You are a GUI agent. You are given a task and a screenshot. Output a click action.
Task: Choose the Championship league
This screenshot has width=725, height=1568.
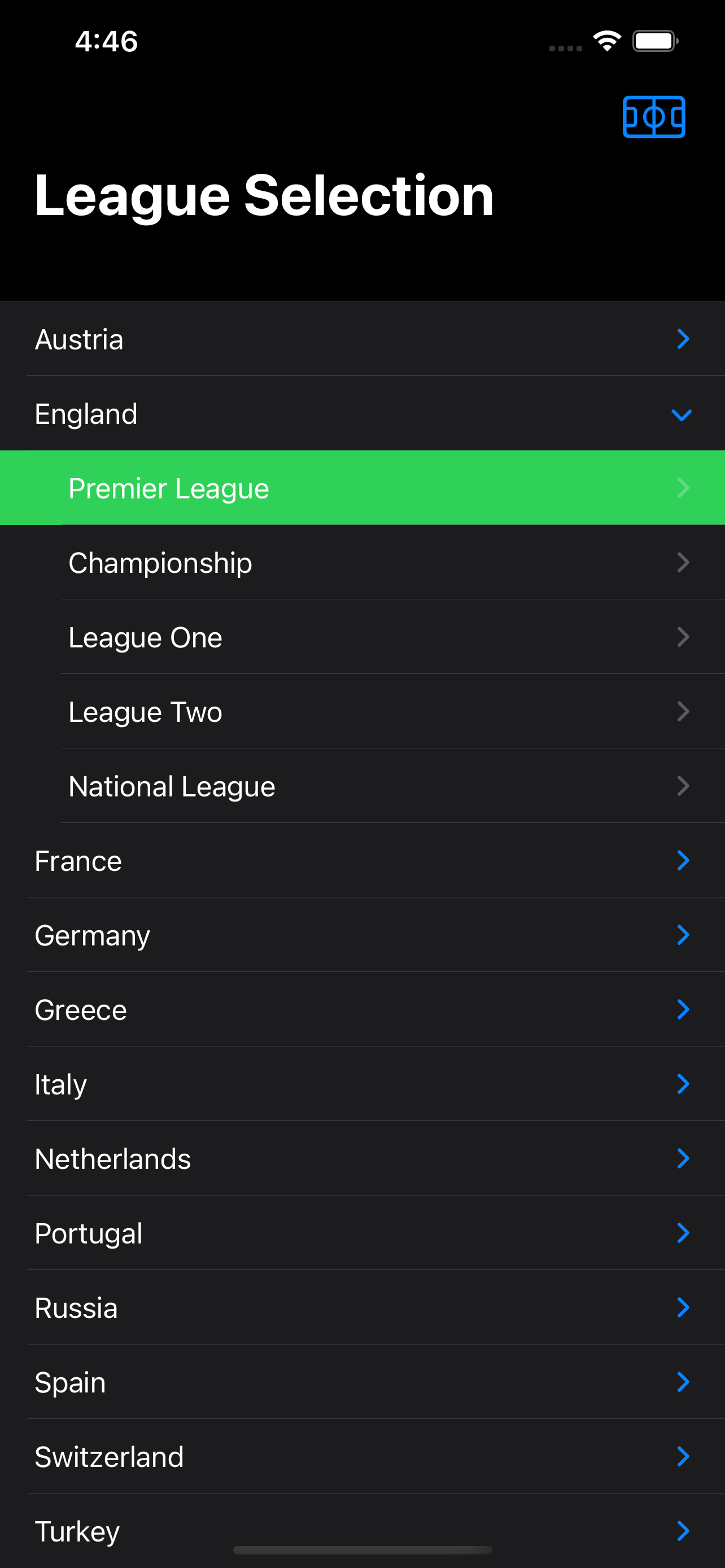pyautogui.click(x=362, y=562)
